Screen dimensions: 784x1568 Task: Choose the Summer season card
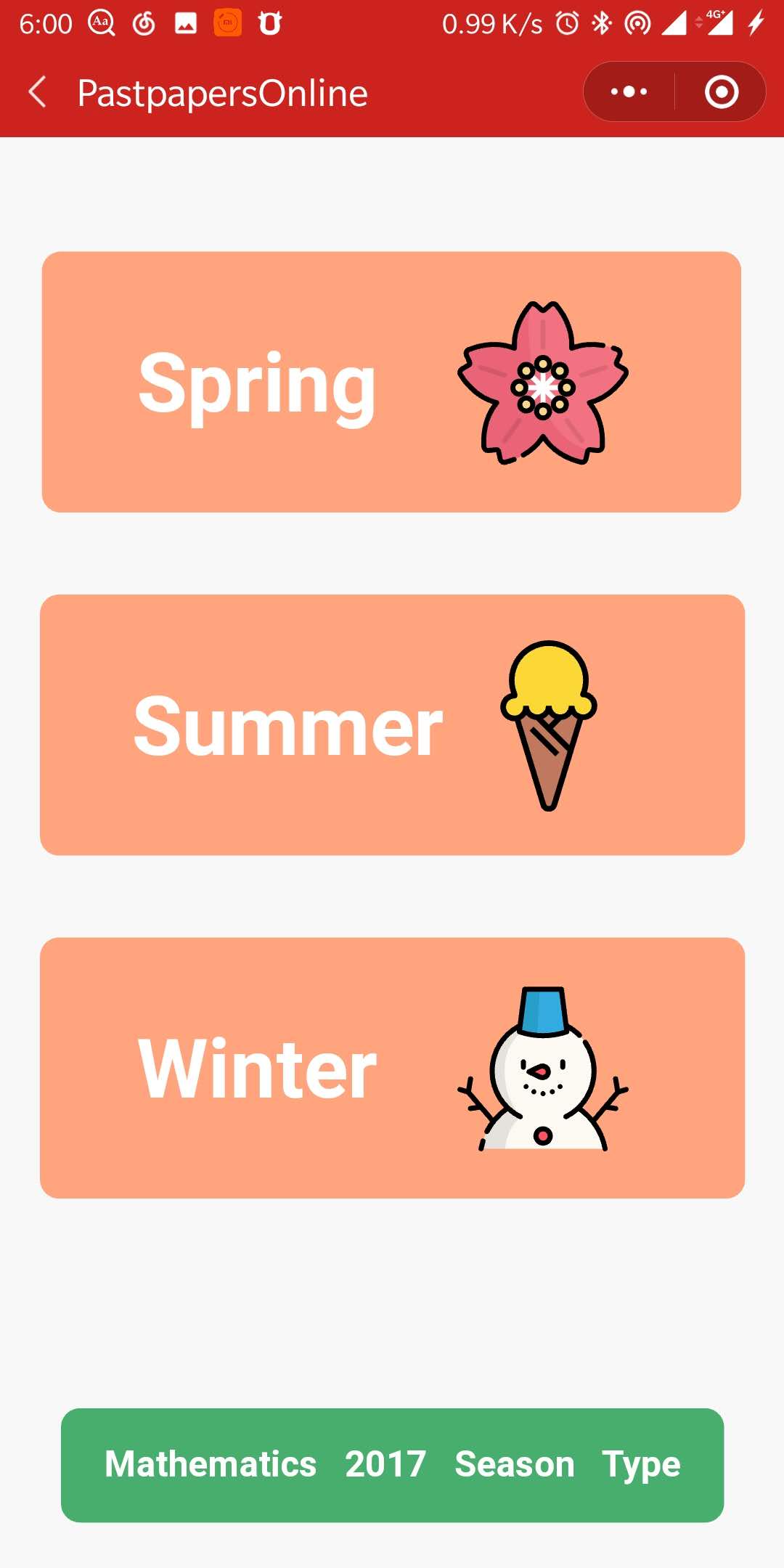[392, 724]
